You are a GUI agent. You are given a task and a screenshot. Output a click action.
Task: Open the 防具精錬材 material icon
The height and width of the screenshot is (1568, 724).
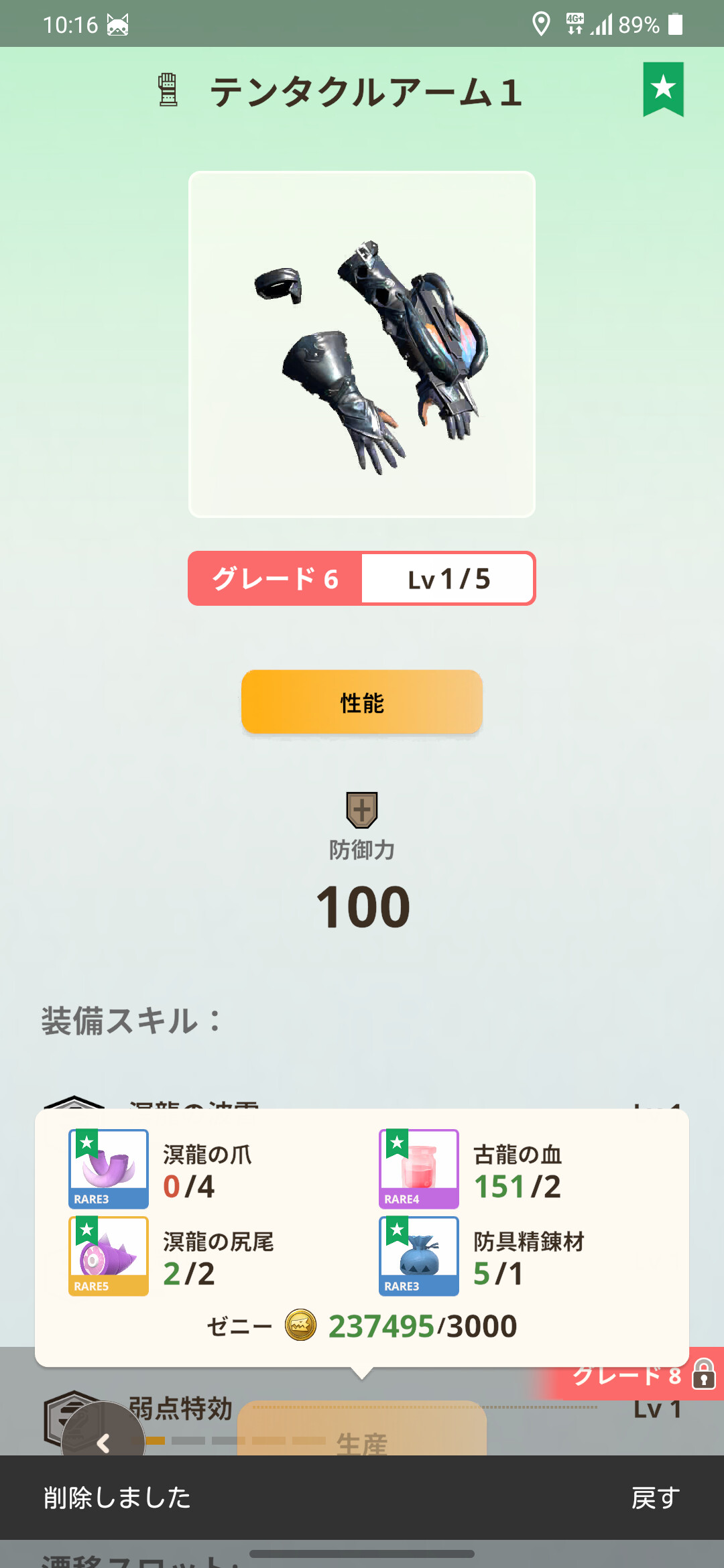(x=419, y=1256)
